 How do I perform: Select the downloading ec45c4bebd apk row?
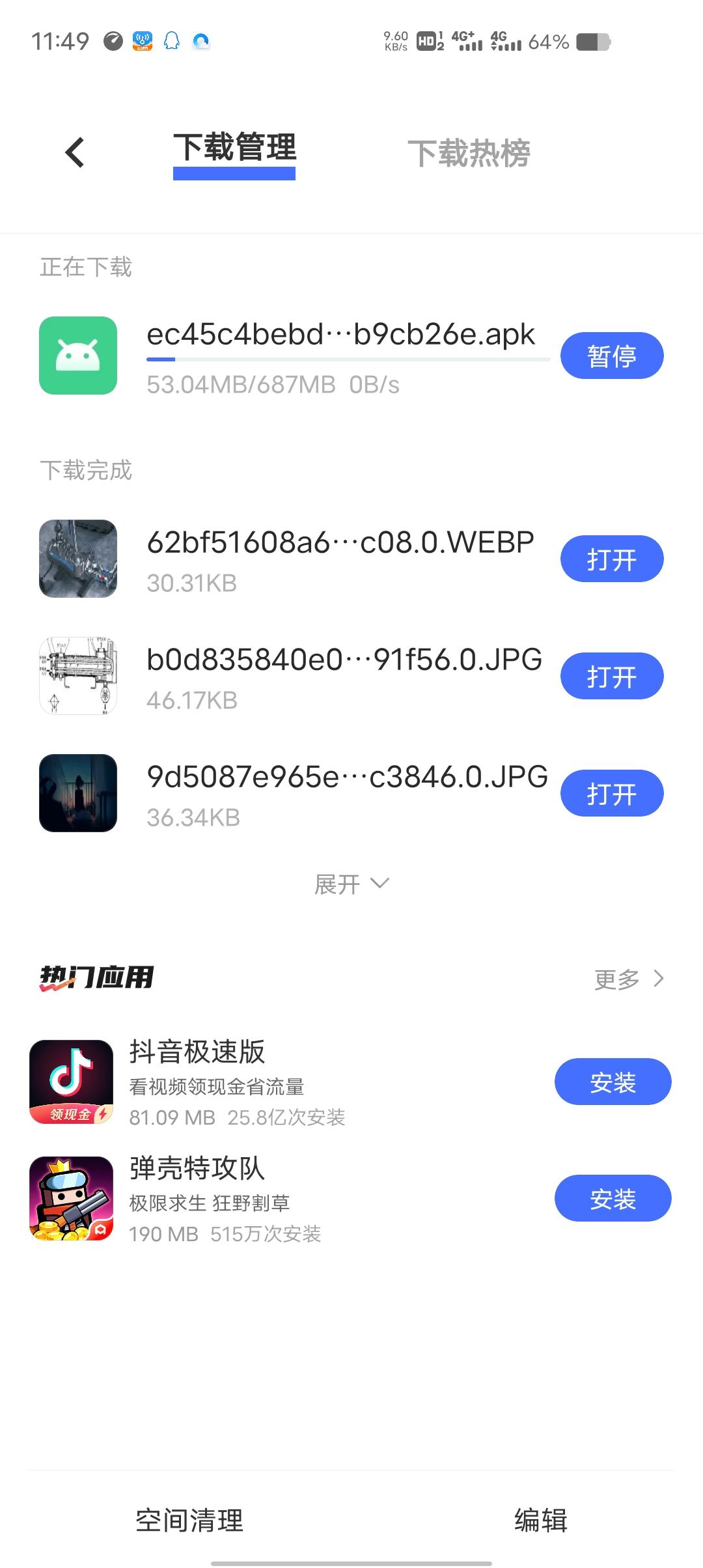340,336
